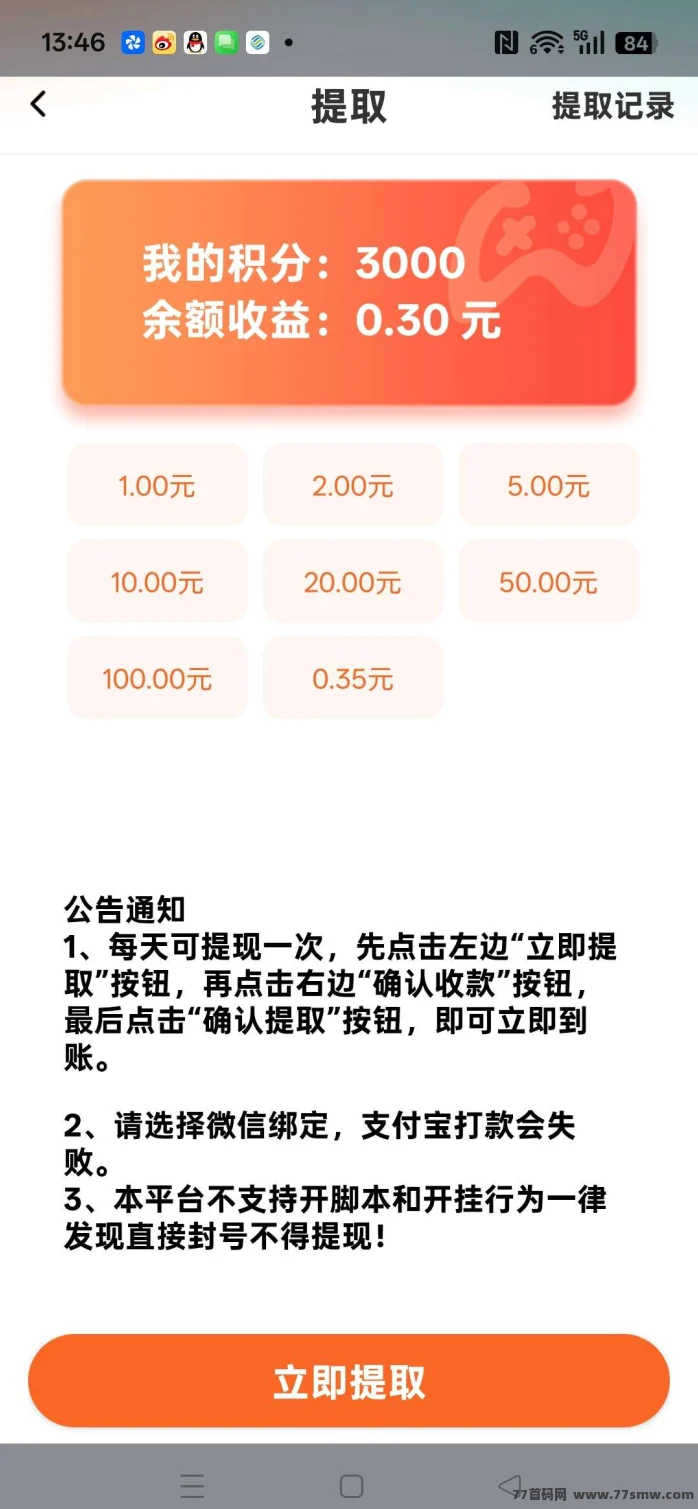Go to home via system navigation square
The image size is (698, 1509).
(351, 1485)
